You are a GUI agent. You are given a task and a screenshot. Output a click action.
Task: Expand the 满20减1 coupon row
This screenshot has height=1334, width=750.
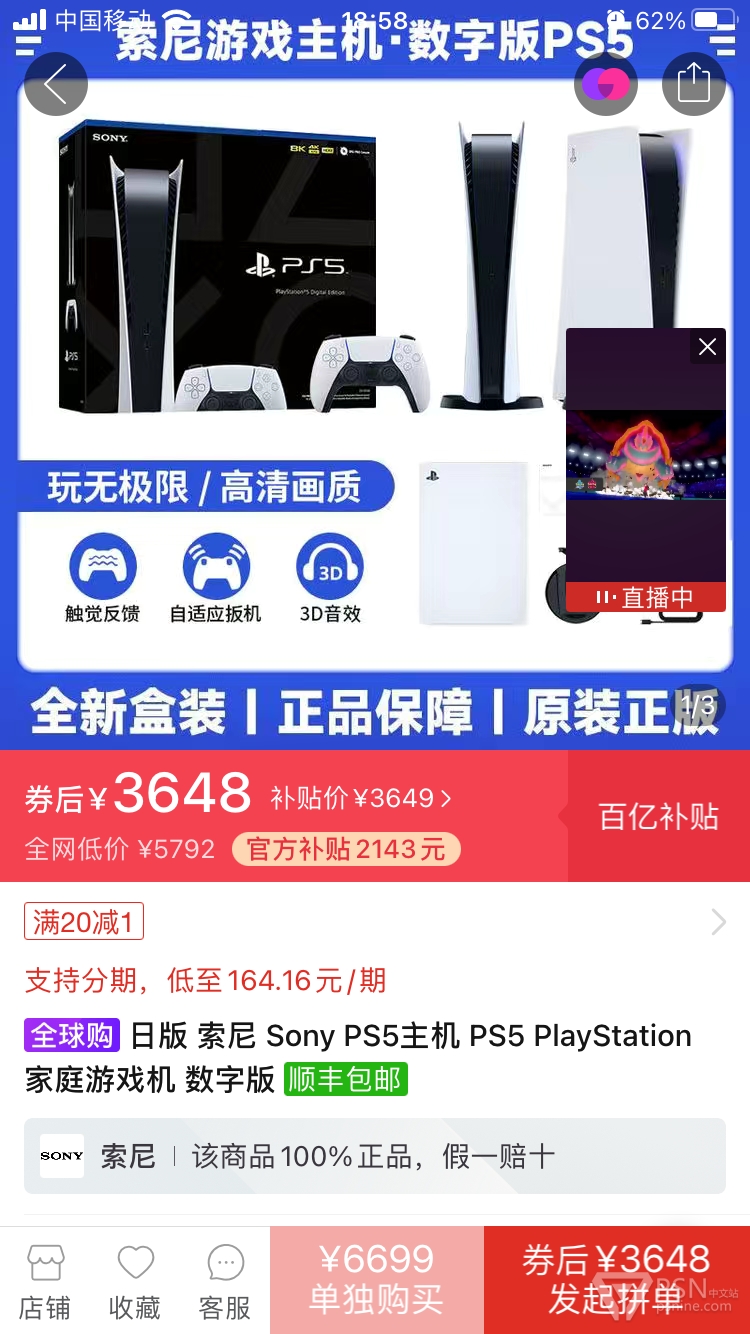coord(375,921)
